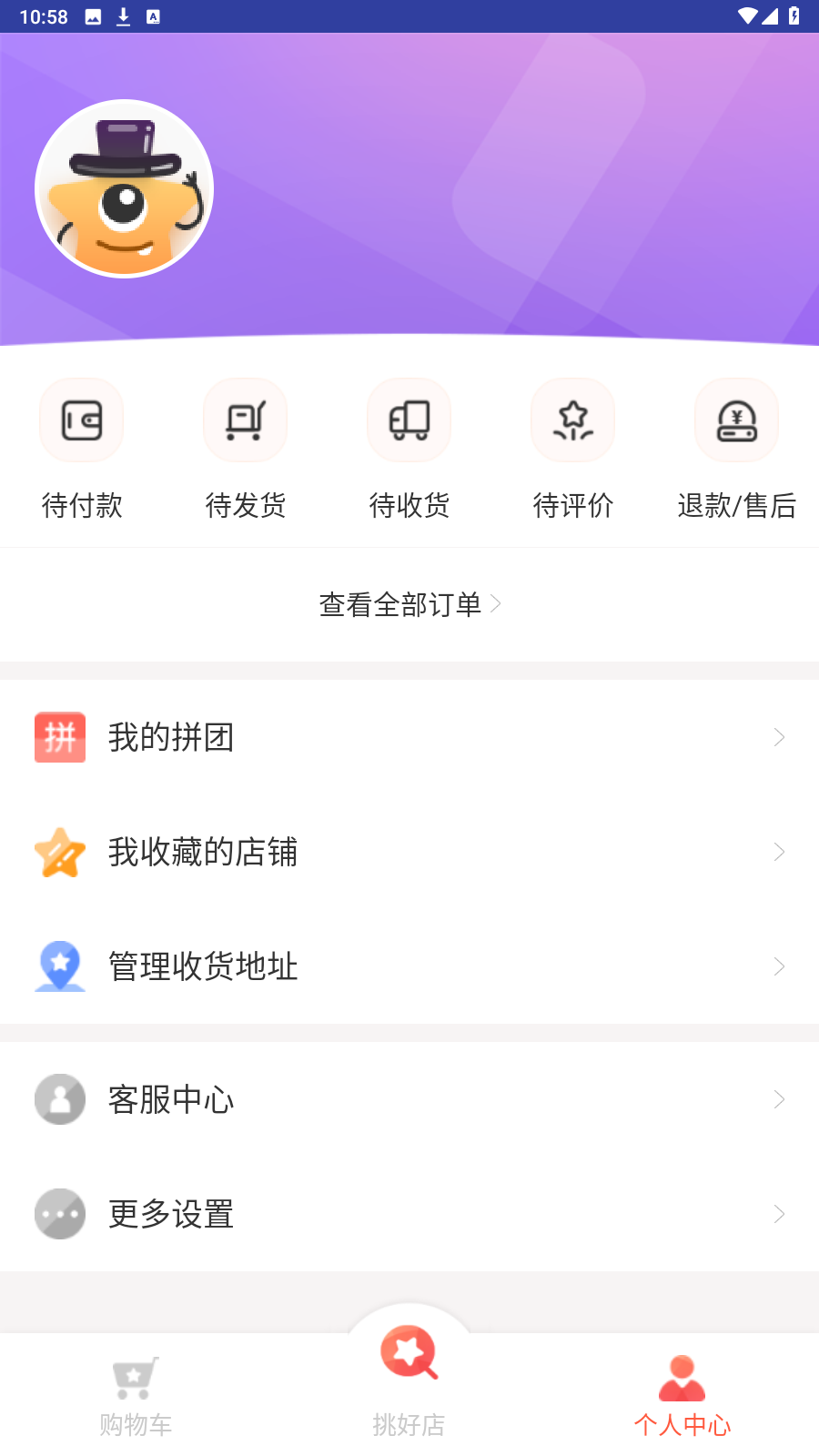Open the 我的拼团 group-buy icon
The height and width of the screenshot is (1456, 819).
coord(59,736)
